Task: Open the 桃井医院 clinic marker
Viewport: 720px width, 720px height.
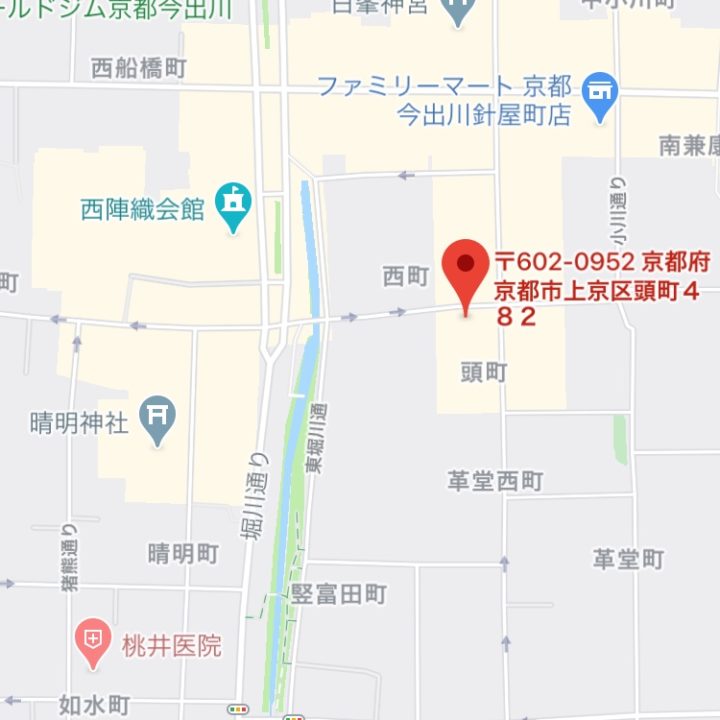Action: pyautogui.click(x=93, y=641)
